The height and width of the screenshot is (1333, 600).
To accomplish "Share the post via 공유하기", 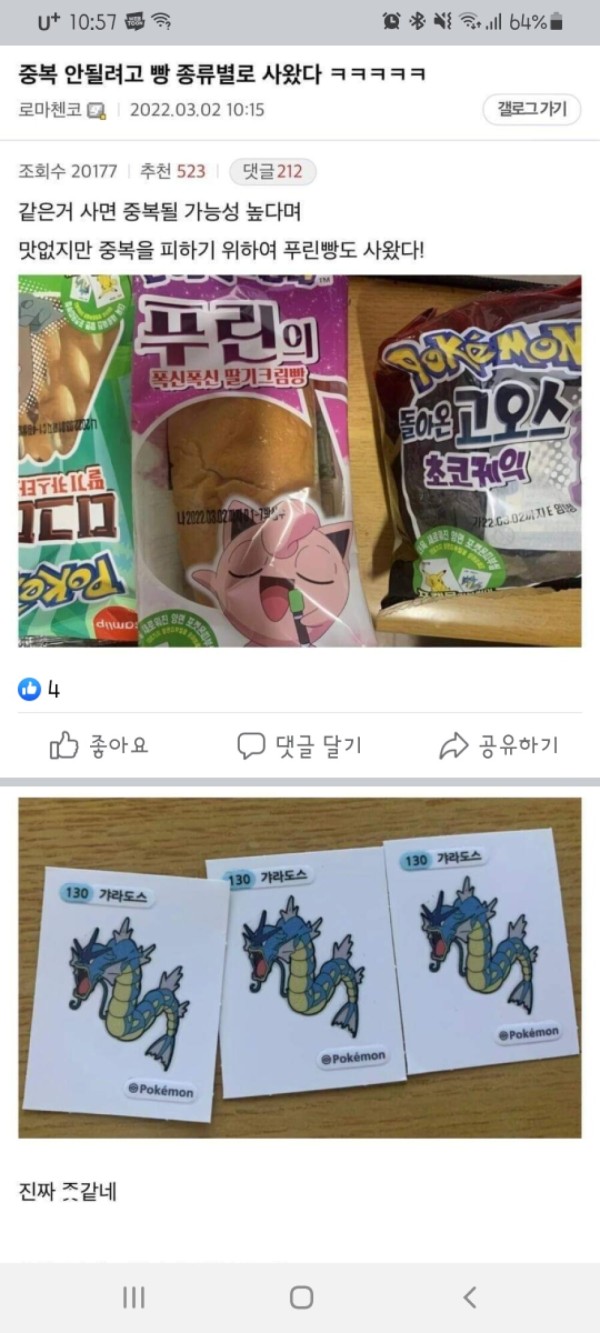I will tap(499, 745).
